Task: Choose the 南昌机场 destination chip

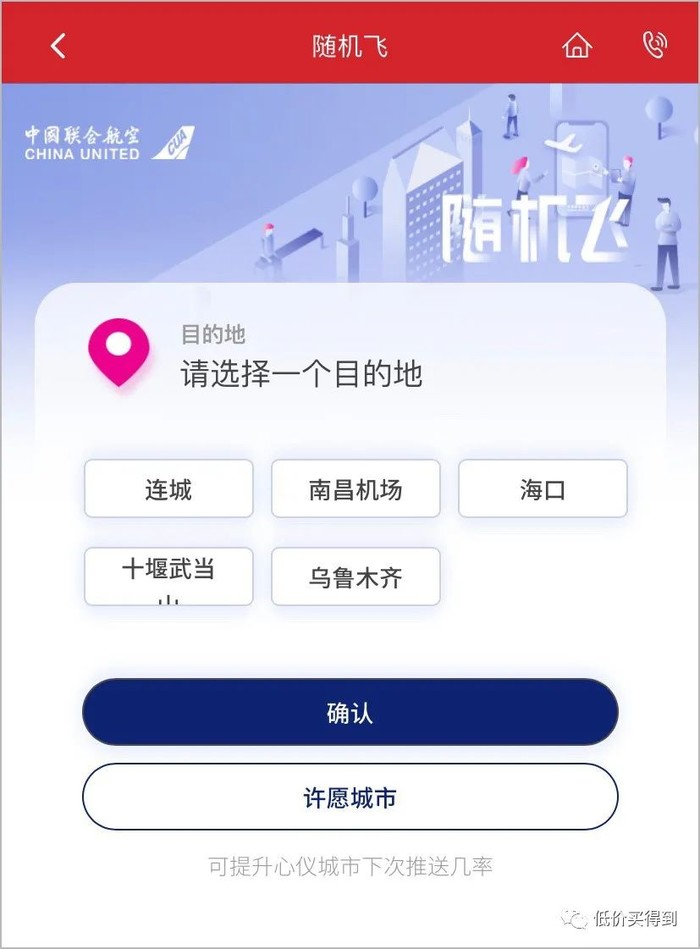Action: 355,489
